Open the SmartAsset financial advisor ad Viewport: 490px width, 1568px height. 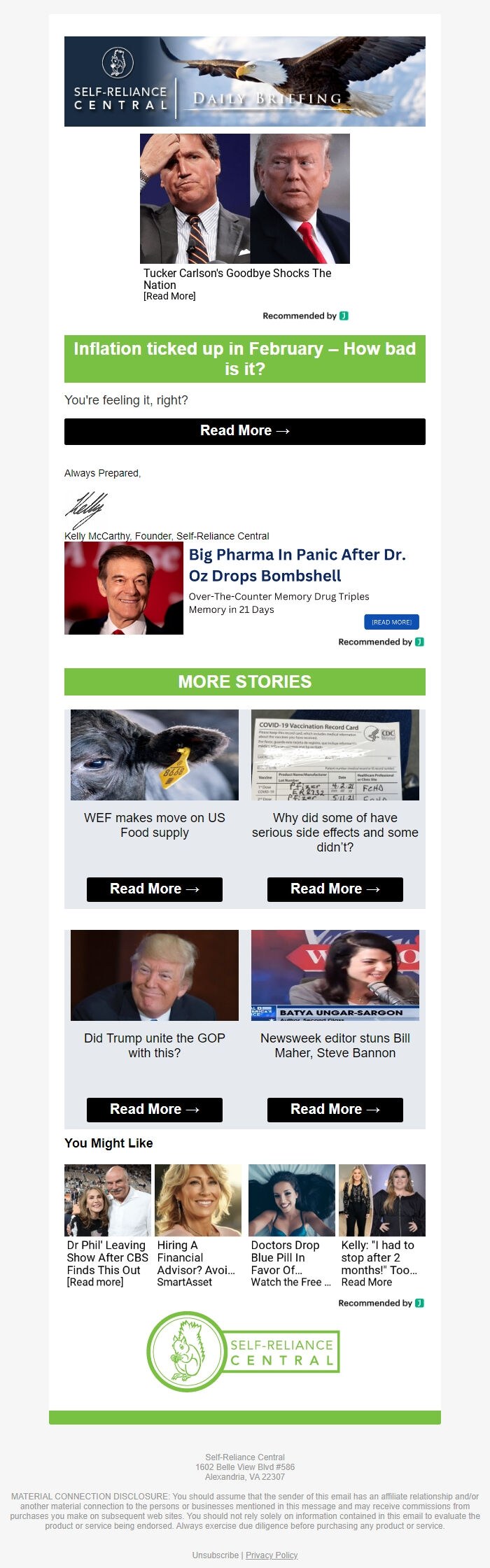tap(197, 1257)
